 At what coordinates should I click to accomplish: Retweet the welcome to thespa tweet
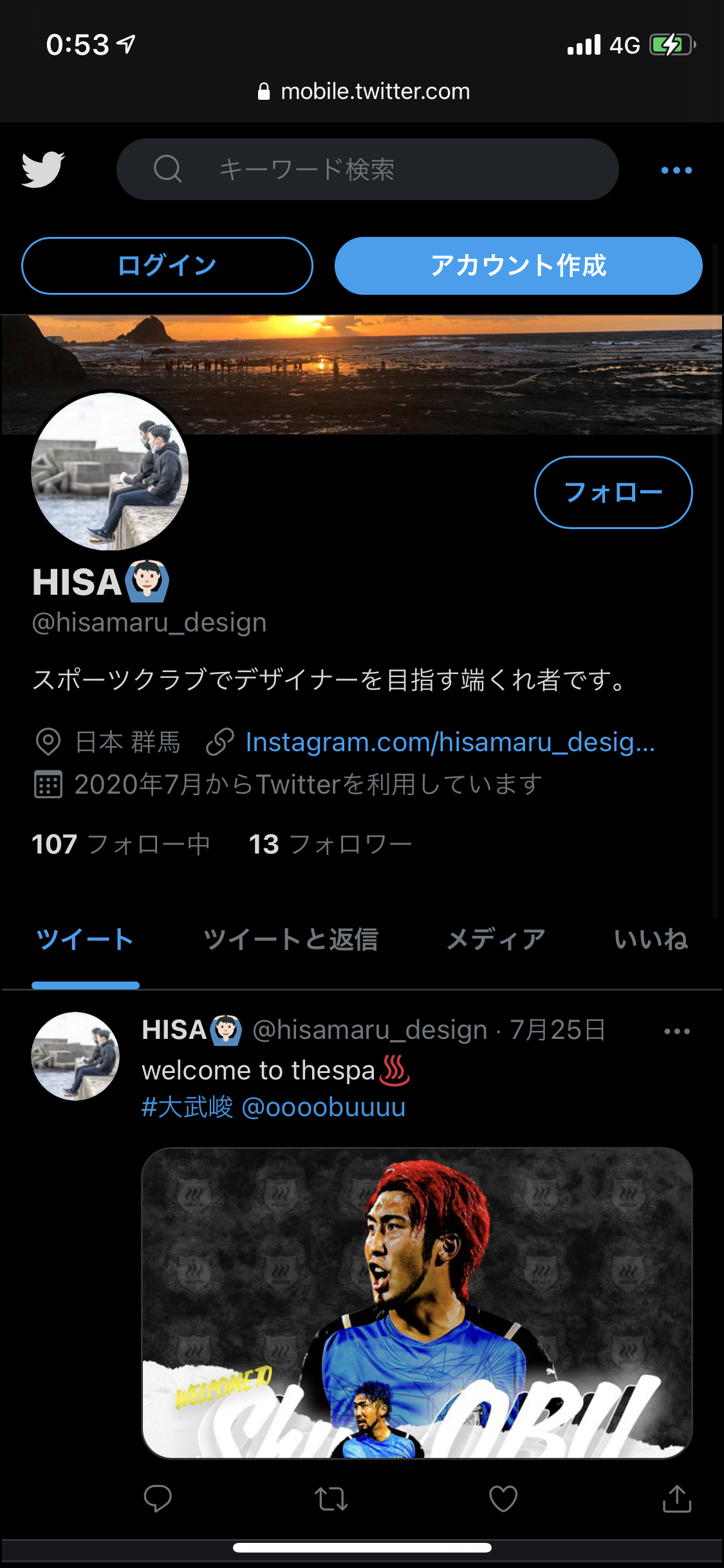tap(331, 1498)
